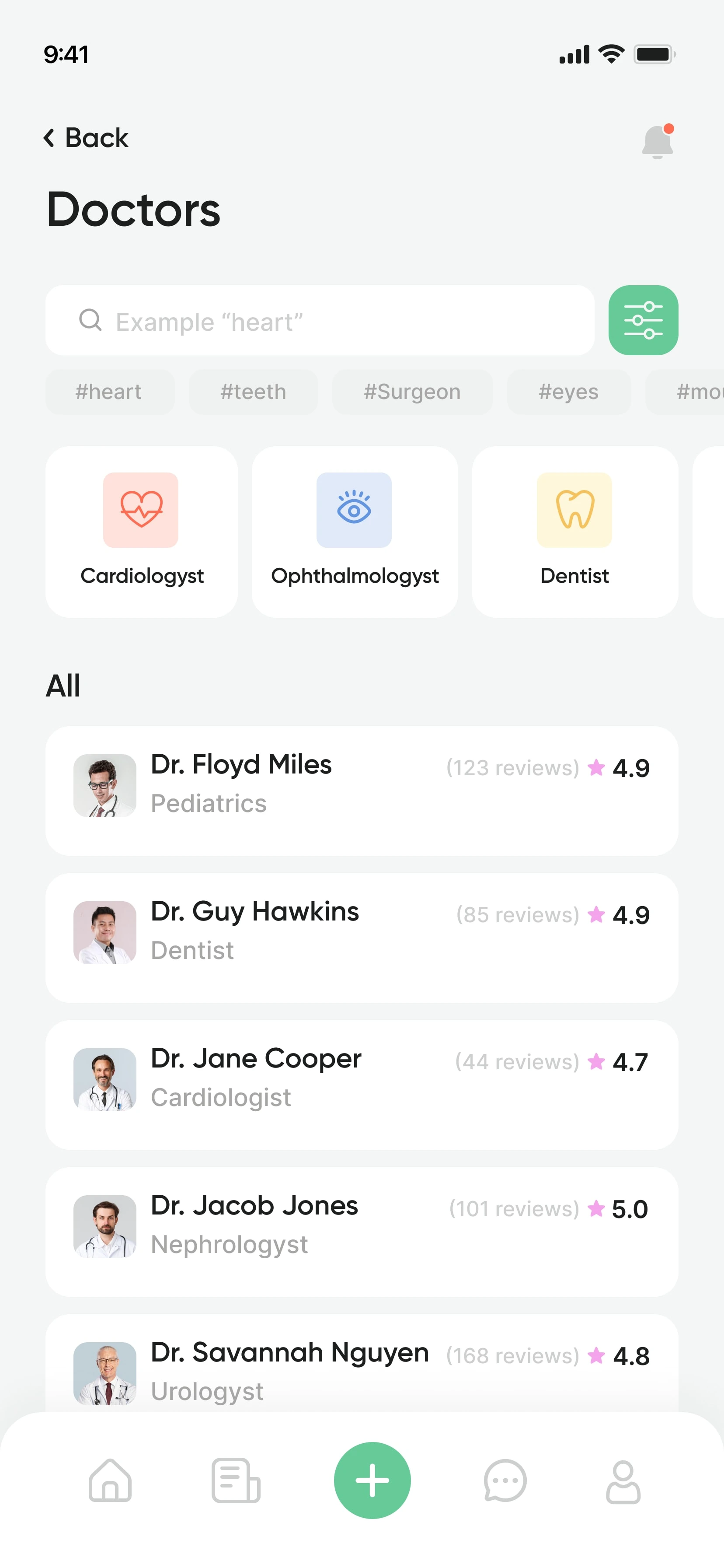
Task: Pick the #eyes tag chip
Action: pyautogui.click(x=569, y=392)
